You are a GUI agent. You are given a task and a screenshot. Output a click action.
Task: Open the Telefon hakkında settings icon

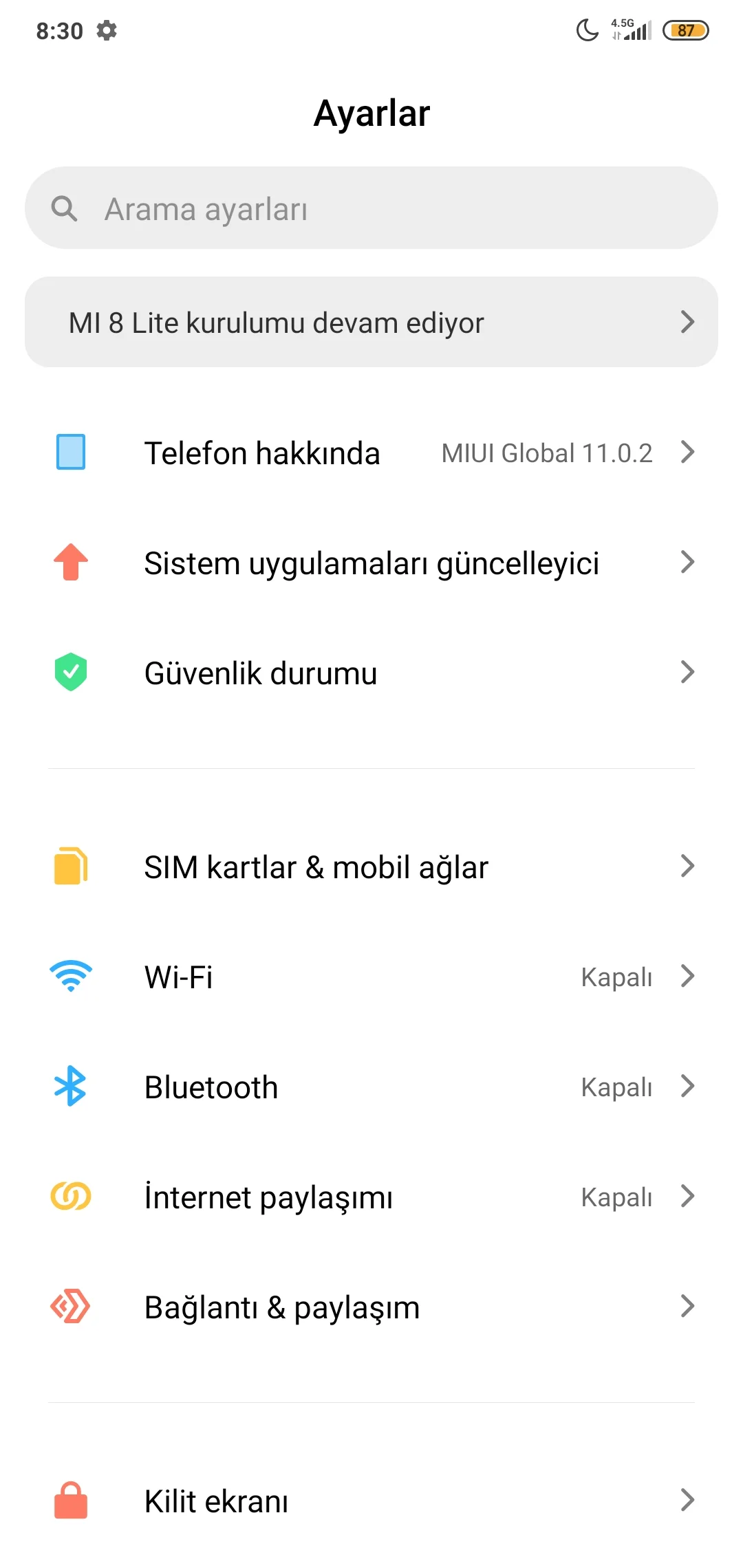(x=69, y=453)
